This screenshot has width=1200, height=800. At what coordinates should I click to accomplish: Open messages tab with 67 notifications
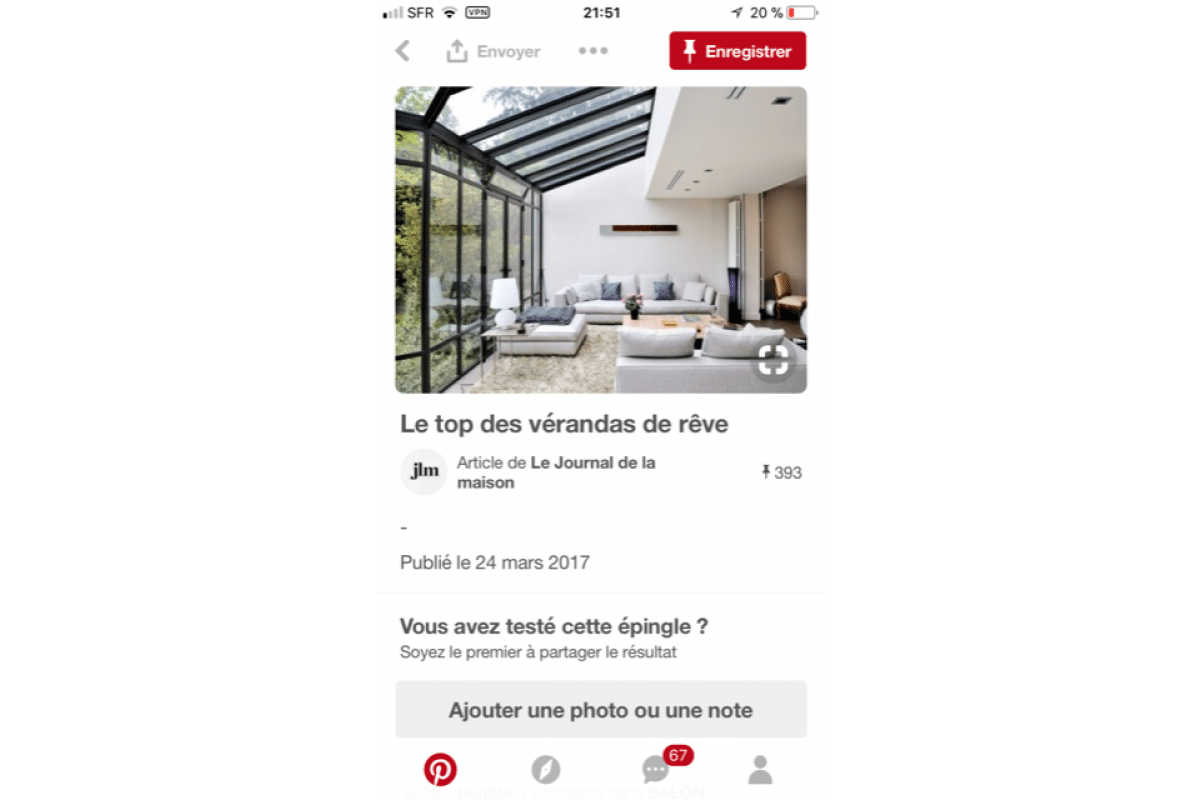(656, 769)
